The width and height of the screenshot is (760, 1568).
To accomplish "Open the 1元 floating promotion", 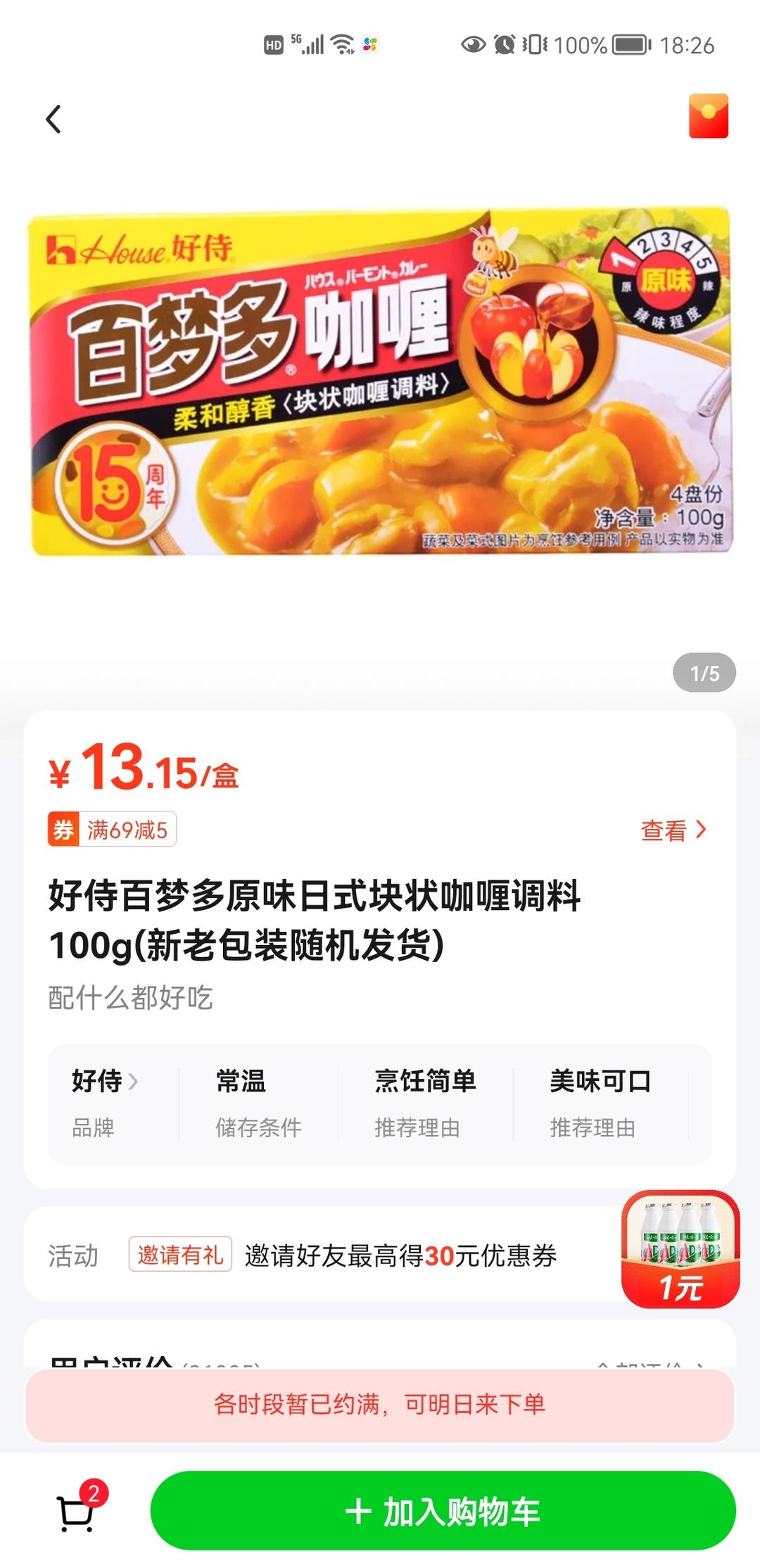I will [680, 1250].
